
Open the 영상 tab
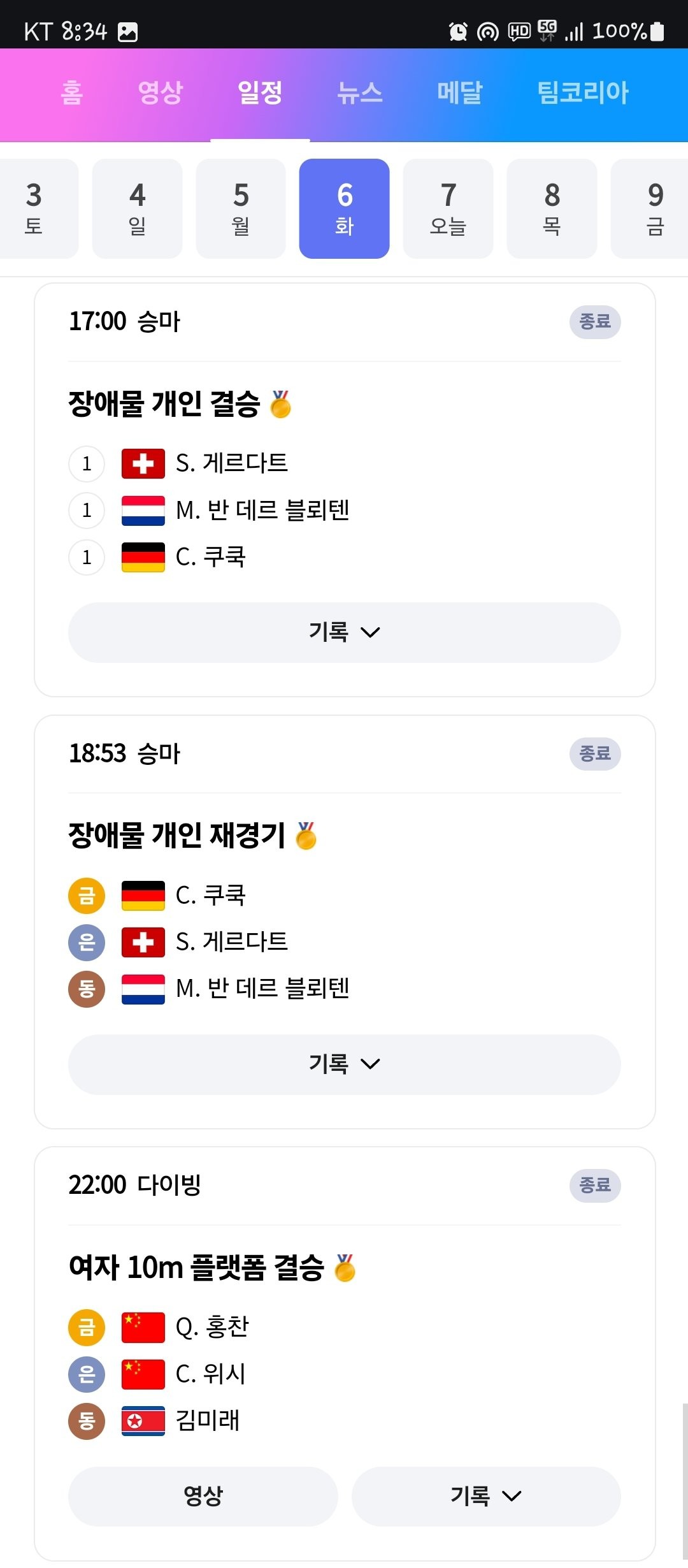point(161,93)
